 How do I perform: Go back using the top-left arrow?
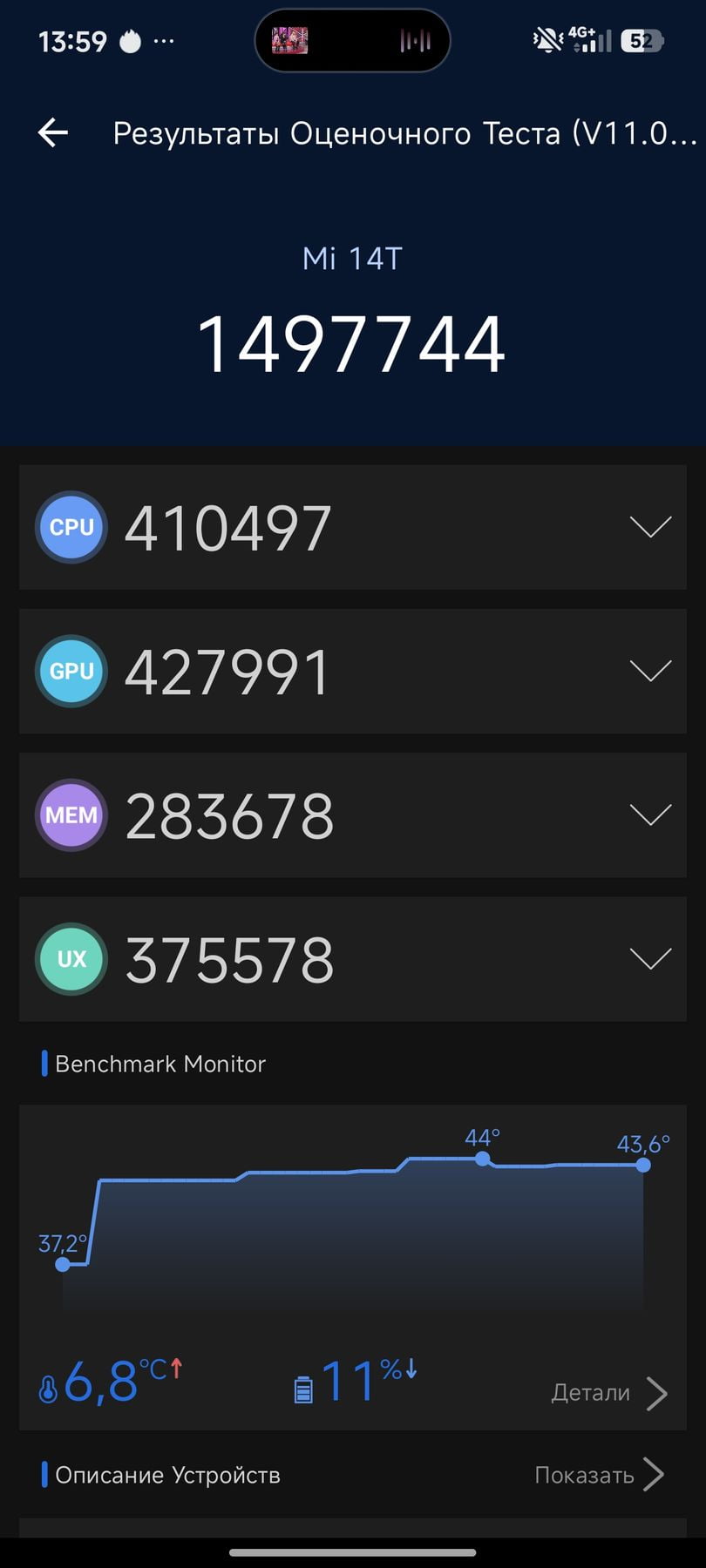(53, 132)
